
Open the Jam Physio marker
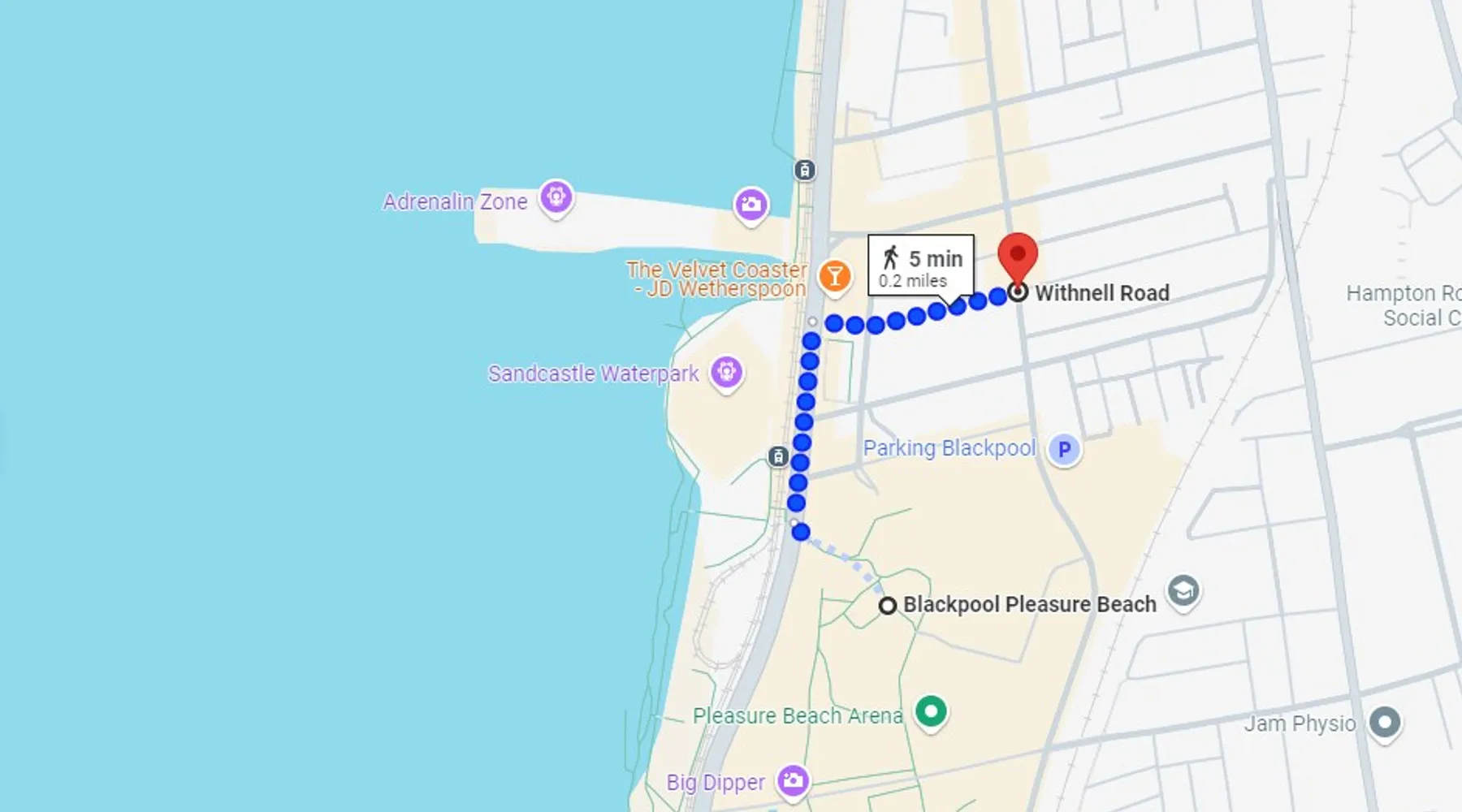[1385, 722]
